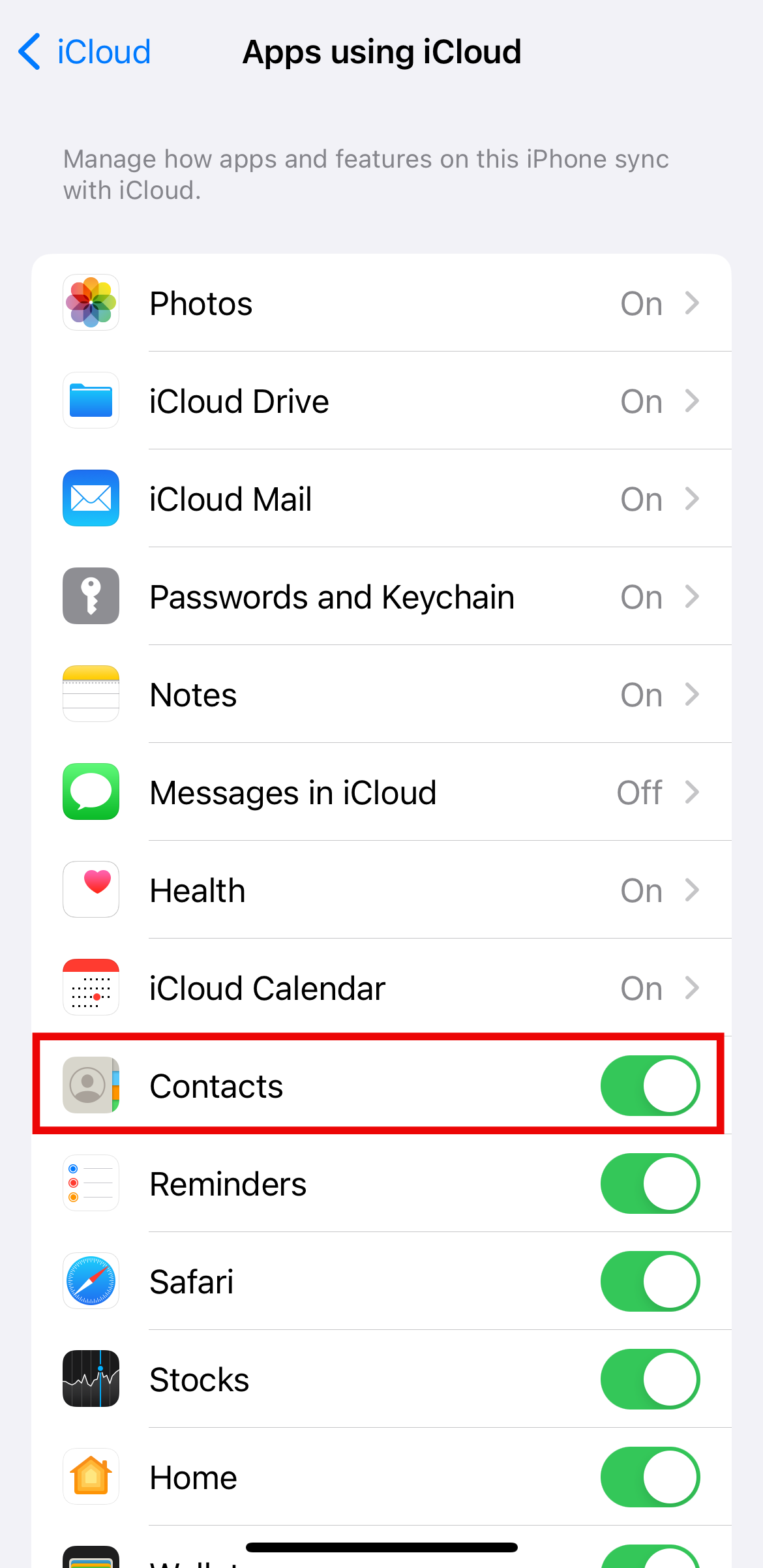Open iCloud Calendar settings

click(x=381, y=988)
